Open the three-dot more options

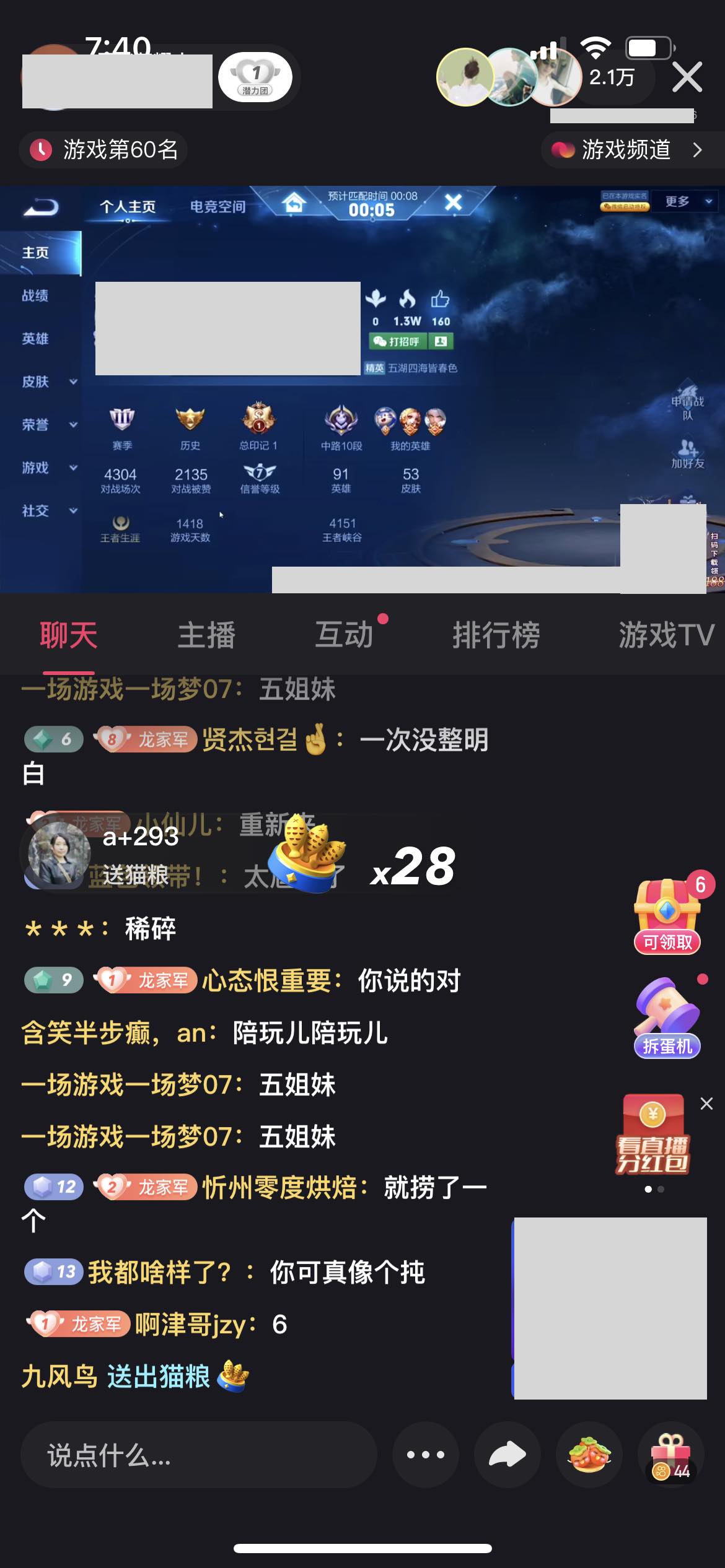(426, 1455)
